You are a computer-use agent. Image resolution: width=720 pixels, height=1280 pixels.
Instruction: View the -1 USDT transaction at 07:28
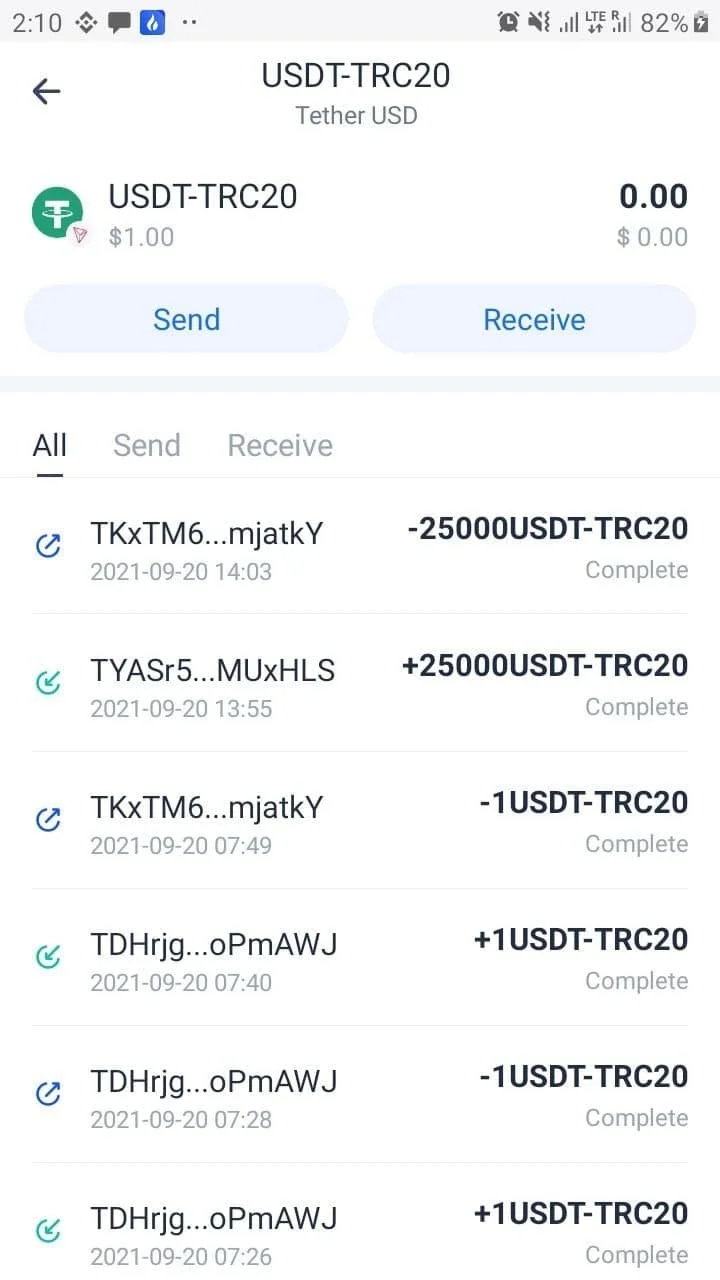pyautogui.click(x=360, y=1095)
